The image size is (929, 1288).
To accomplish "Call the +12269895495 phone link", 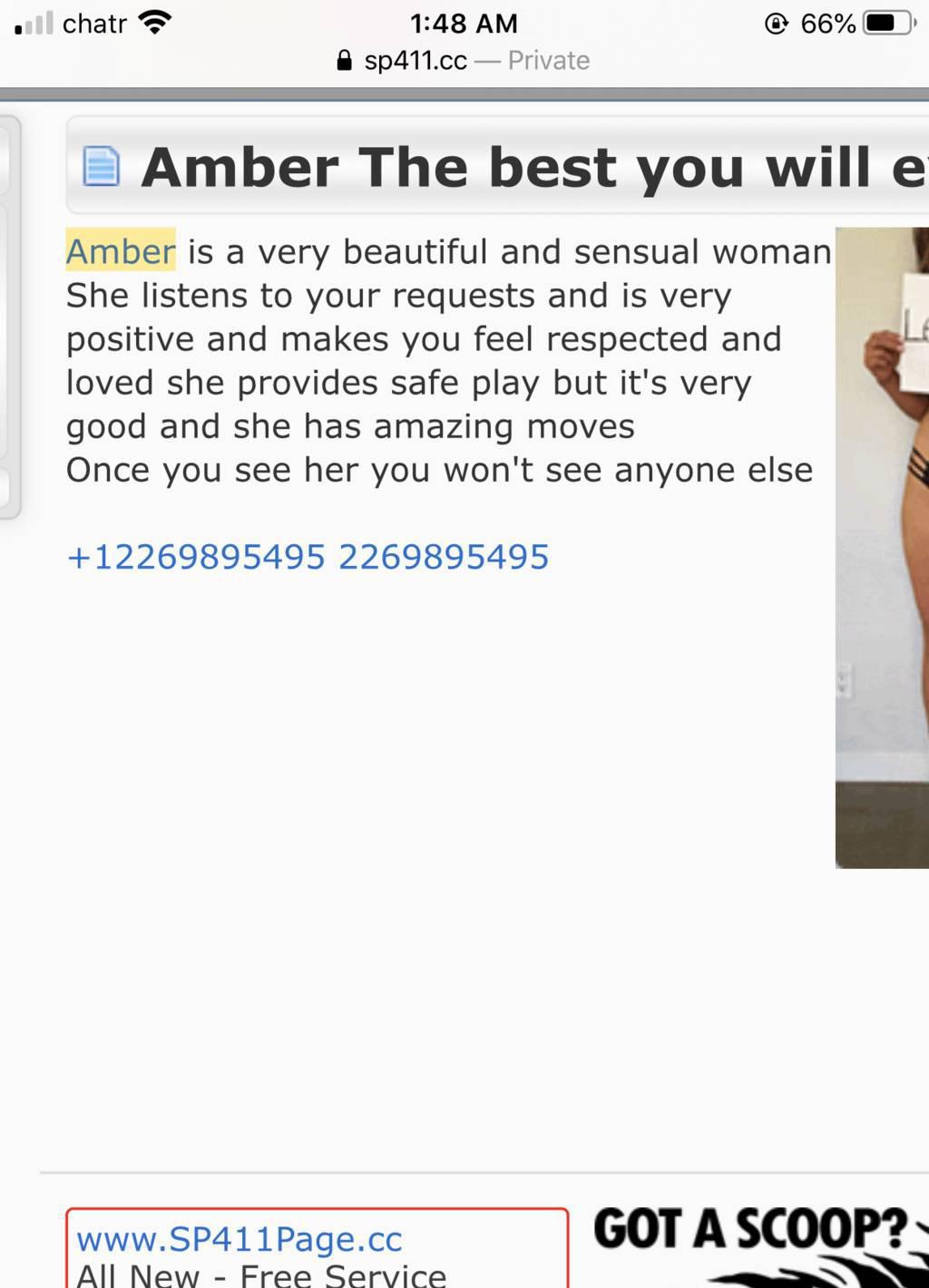I will point(195,557).
